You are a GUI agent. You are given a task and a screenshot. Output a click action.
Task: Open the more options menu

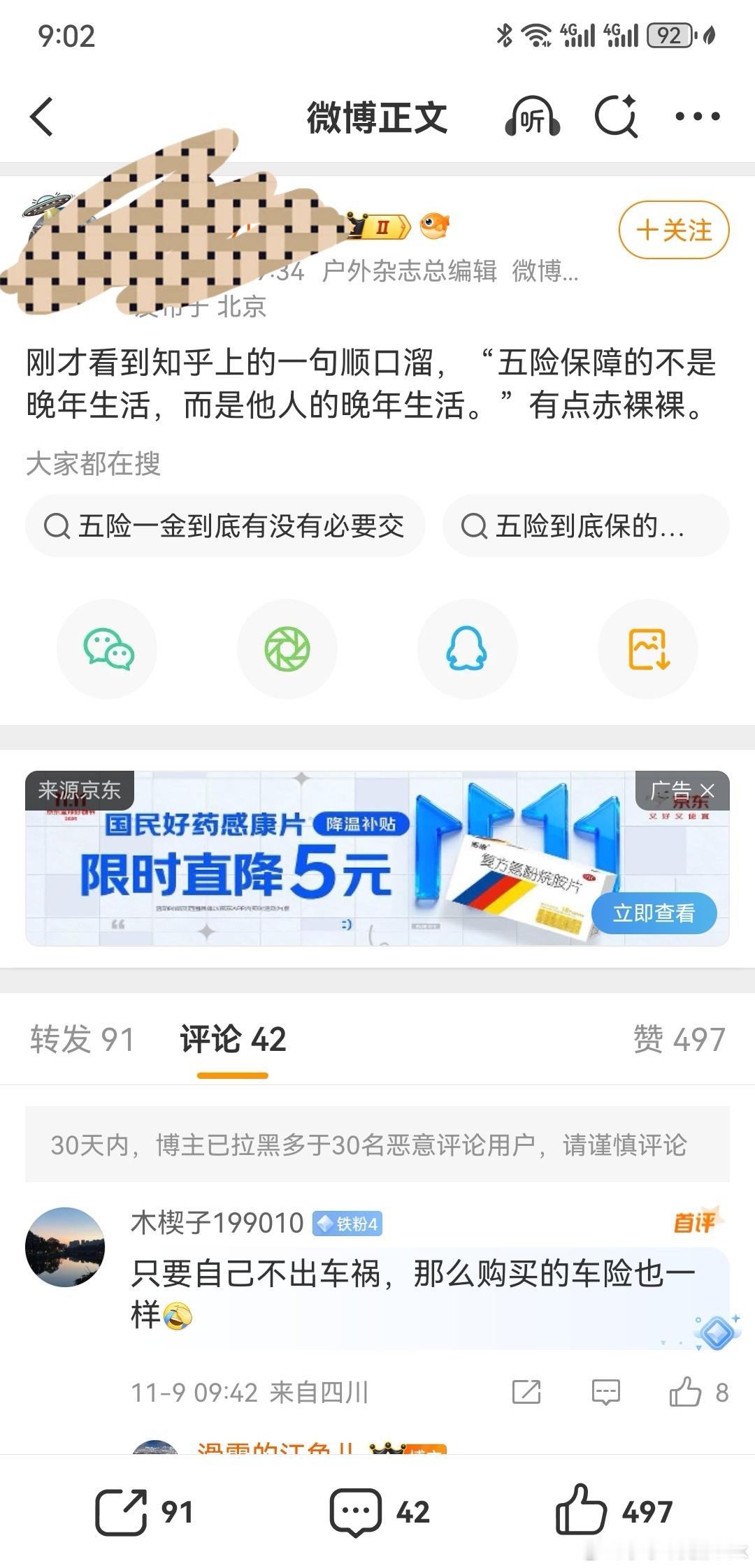698,116
